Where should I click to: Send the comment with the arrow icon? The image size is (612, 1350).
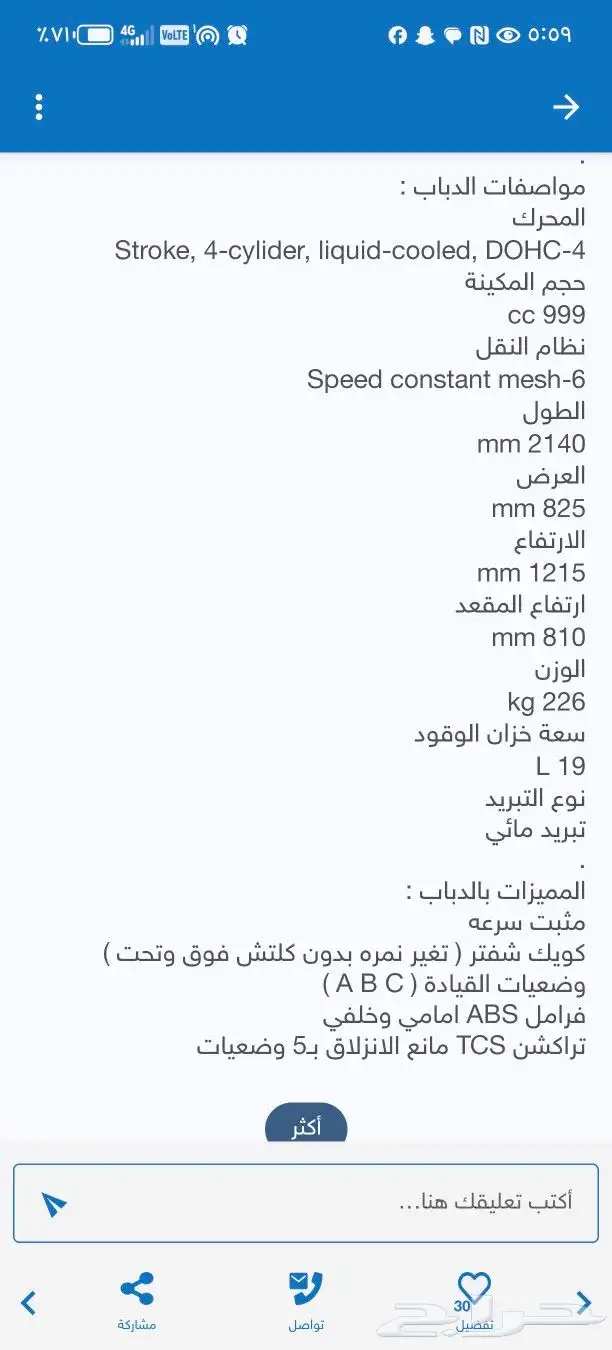(x=54, y=1203)
